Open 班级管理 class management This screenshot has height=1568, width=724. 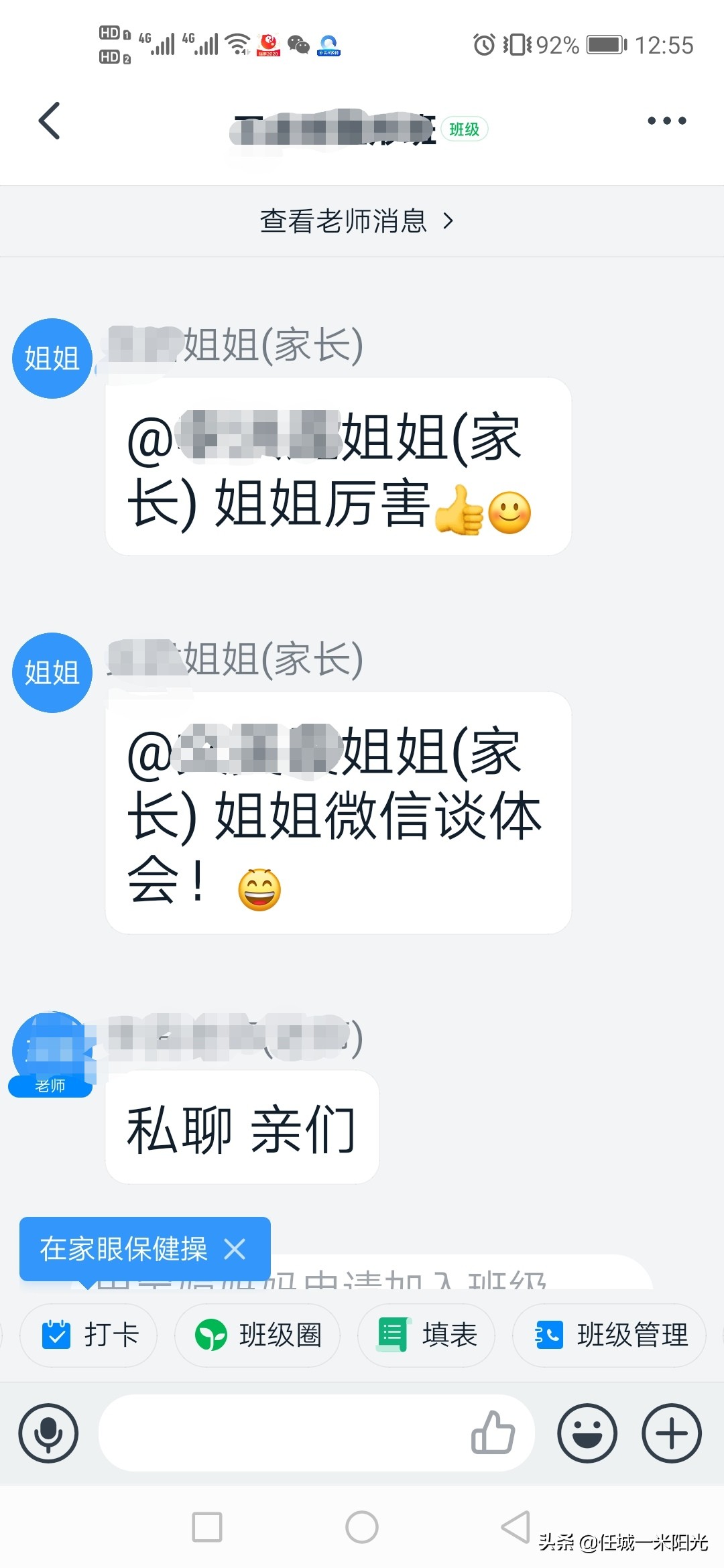610,1335
